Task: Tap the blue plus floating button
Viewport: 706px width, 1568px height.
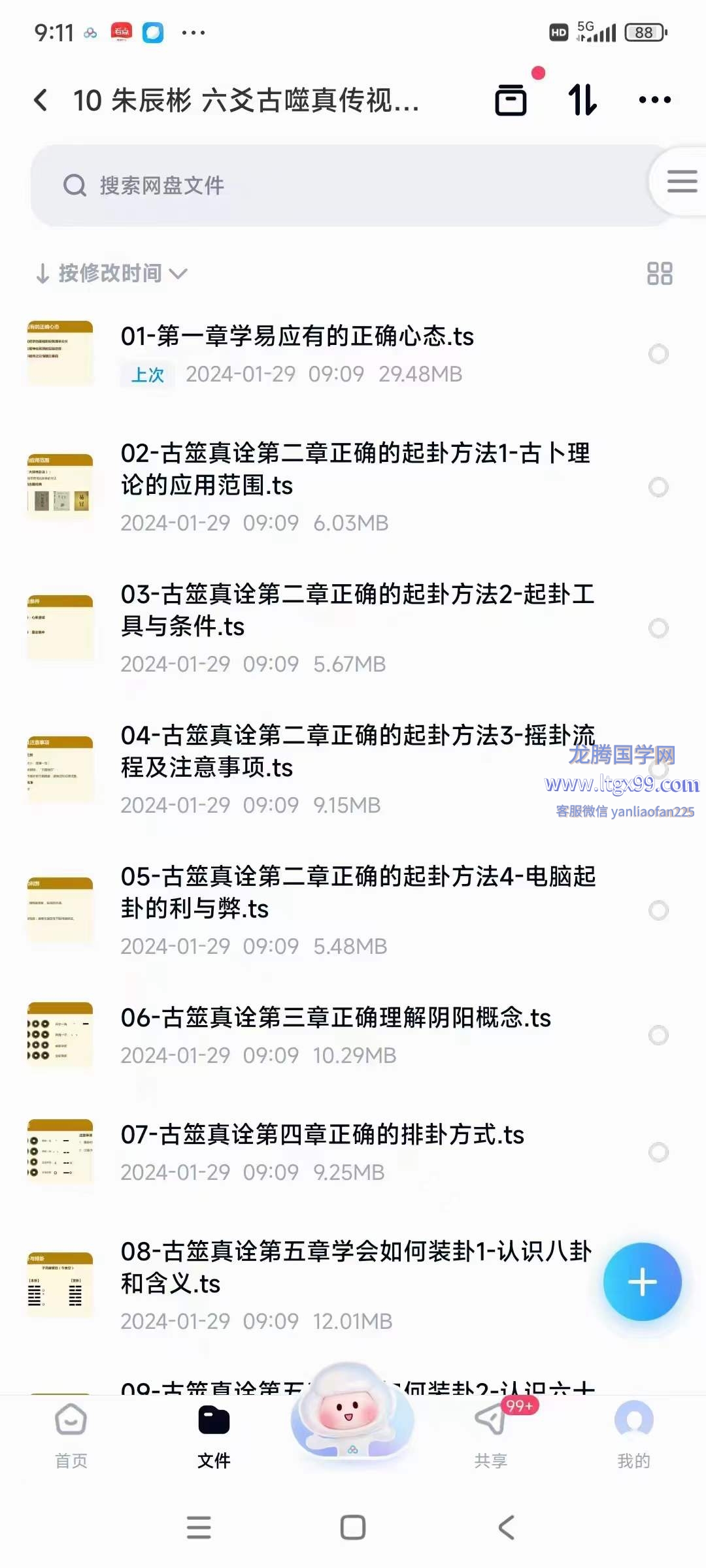Action: [x=642, y=1282]
